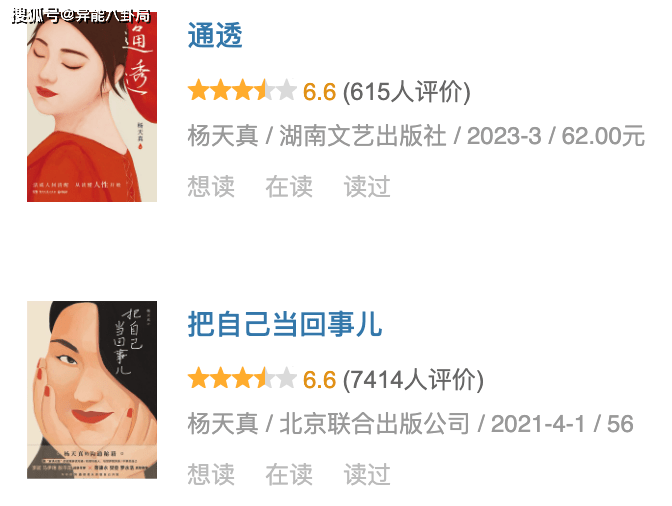The width and height of the screenshot is (672, 506).
Task: Mark 通透 as 在读
Action: 289,186
